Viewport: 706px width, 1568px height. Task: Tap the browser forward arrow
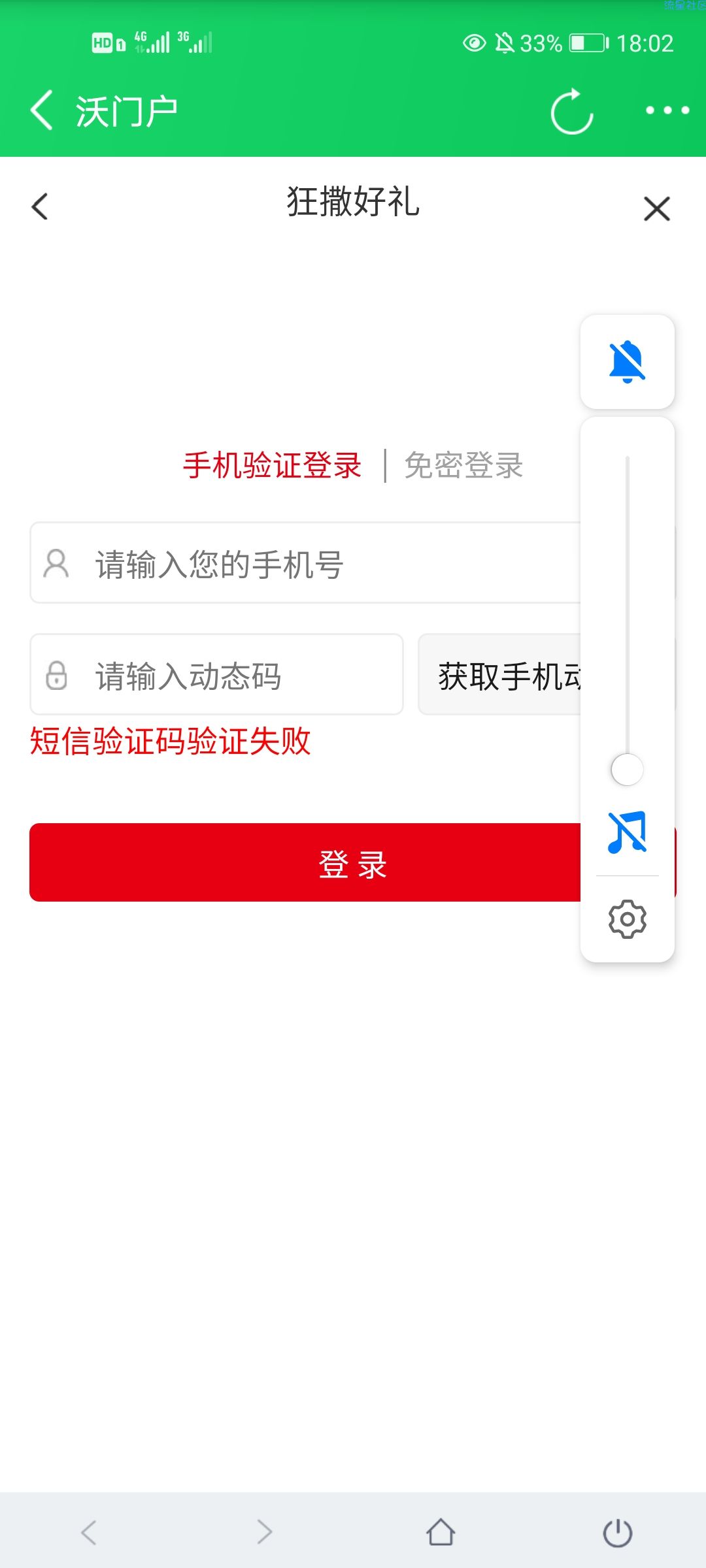[x=264, y=1531]
